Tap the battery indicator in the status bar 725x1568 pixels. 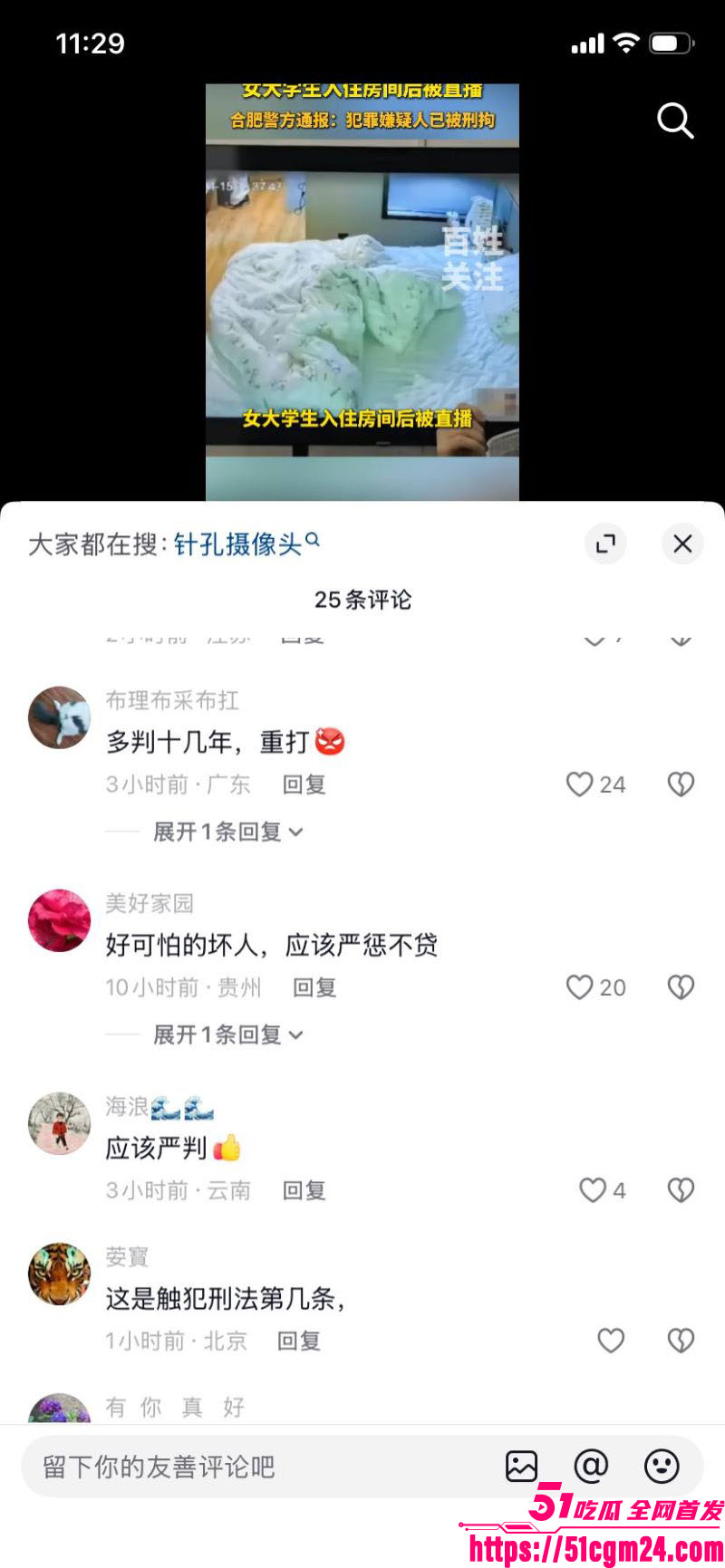(x=671, y=43)
